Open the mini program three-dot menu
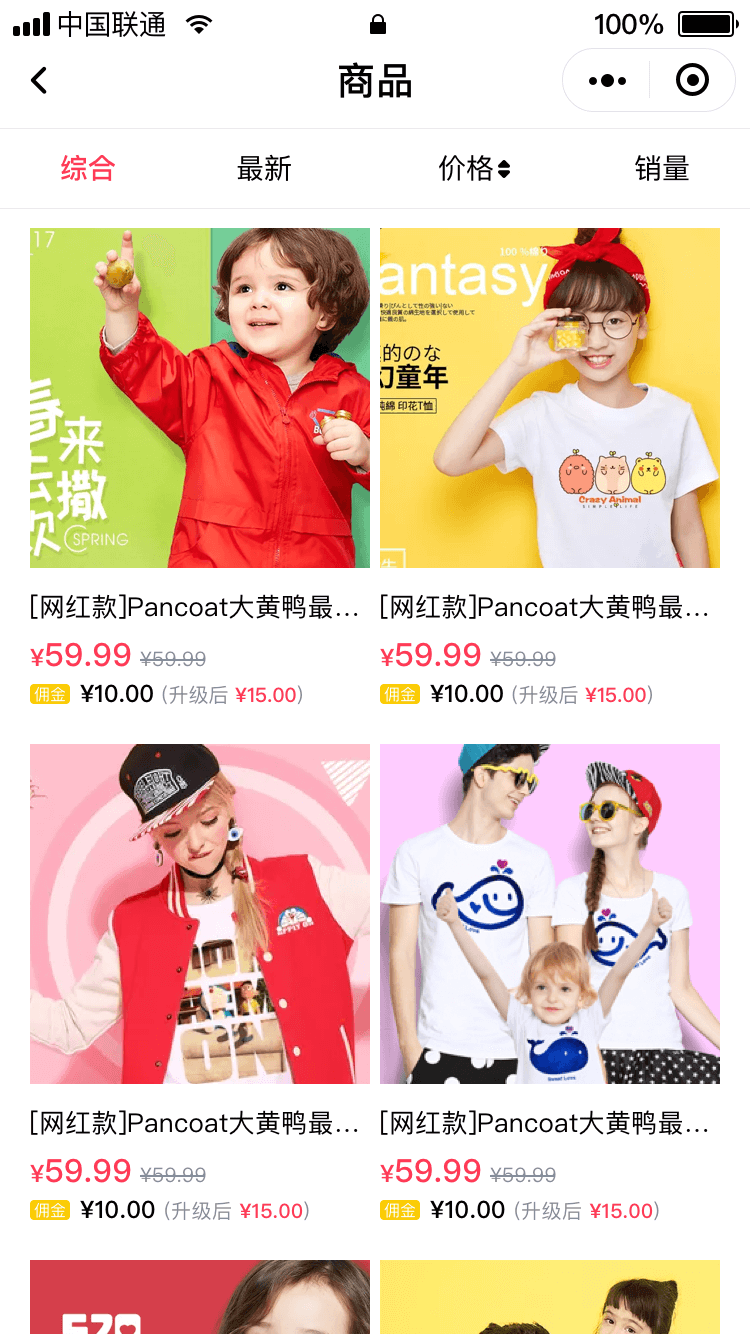The image size is (750, 1334). (x=607, y=81)
